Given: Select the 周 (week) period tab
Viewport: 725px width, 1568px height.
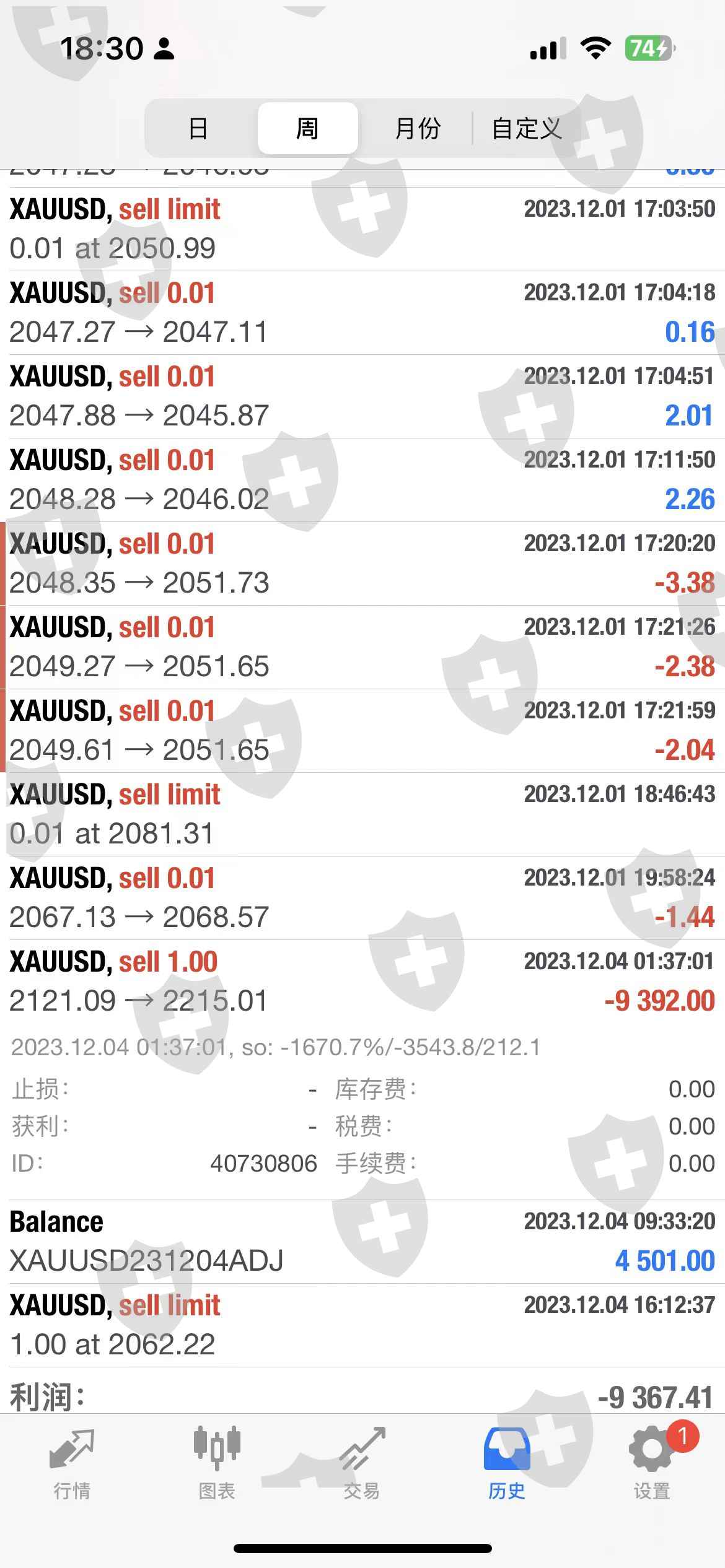Looking at the screenshot, I should (307, 129).
